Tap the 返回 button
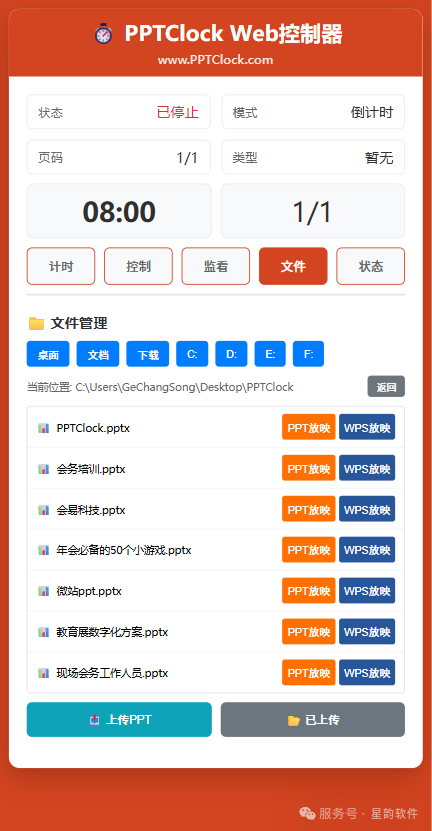This screenshot has width=432, height=831. tap(386, 386)
